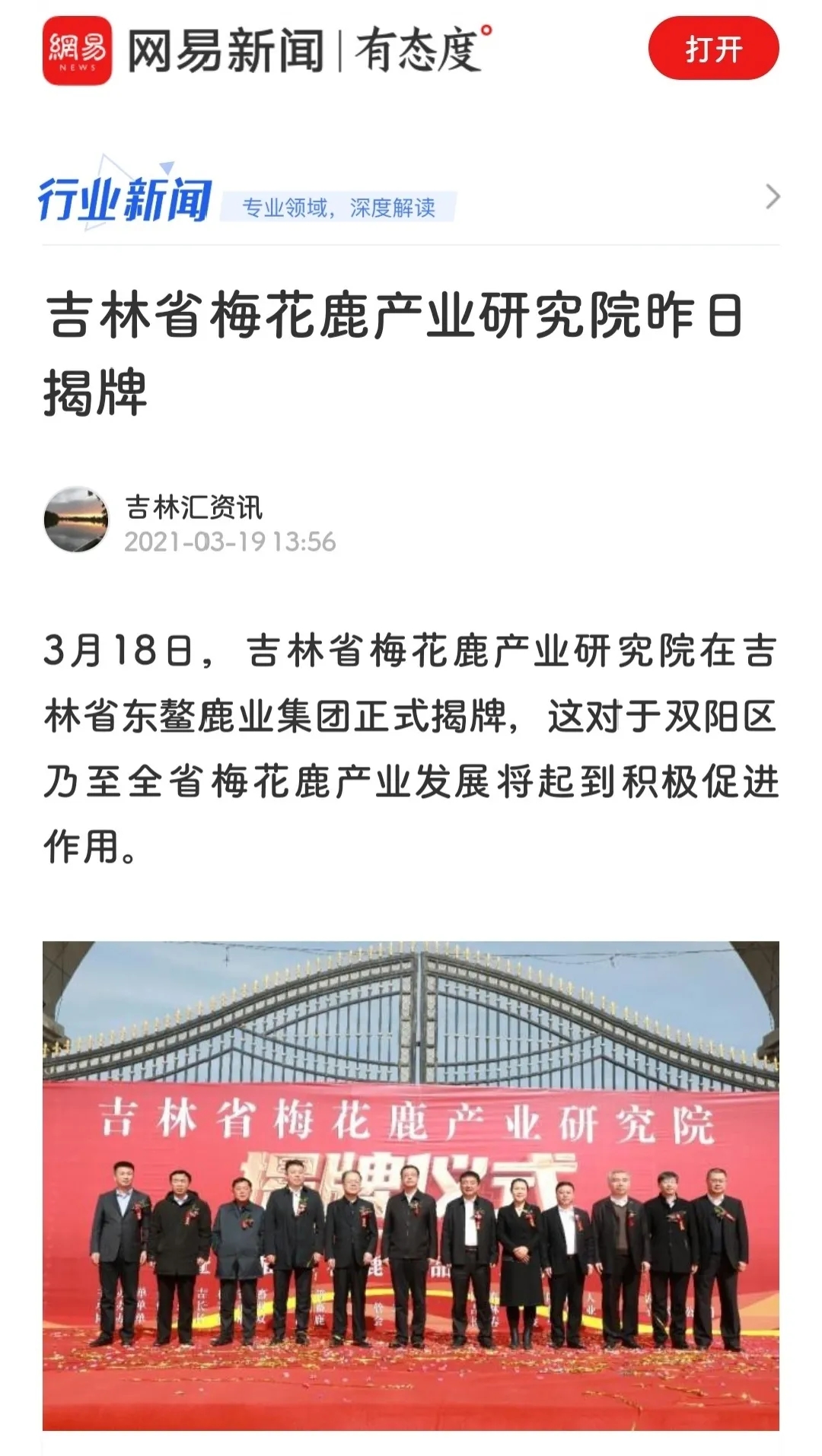
Task: Open the 行业新闻 channel chevron
Action: (x=773, y=197)
